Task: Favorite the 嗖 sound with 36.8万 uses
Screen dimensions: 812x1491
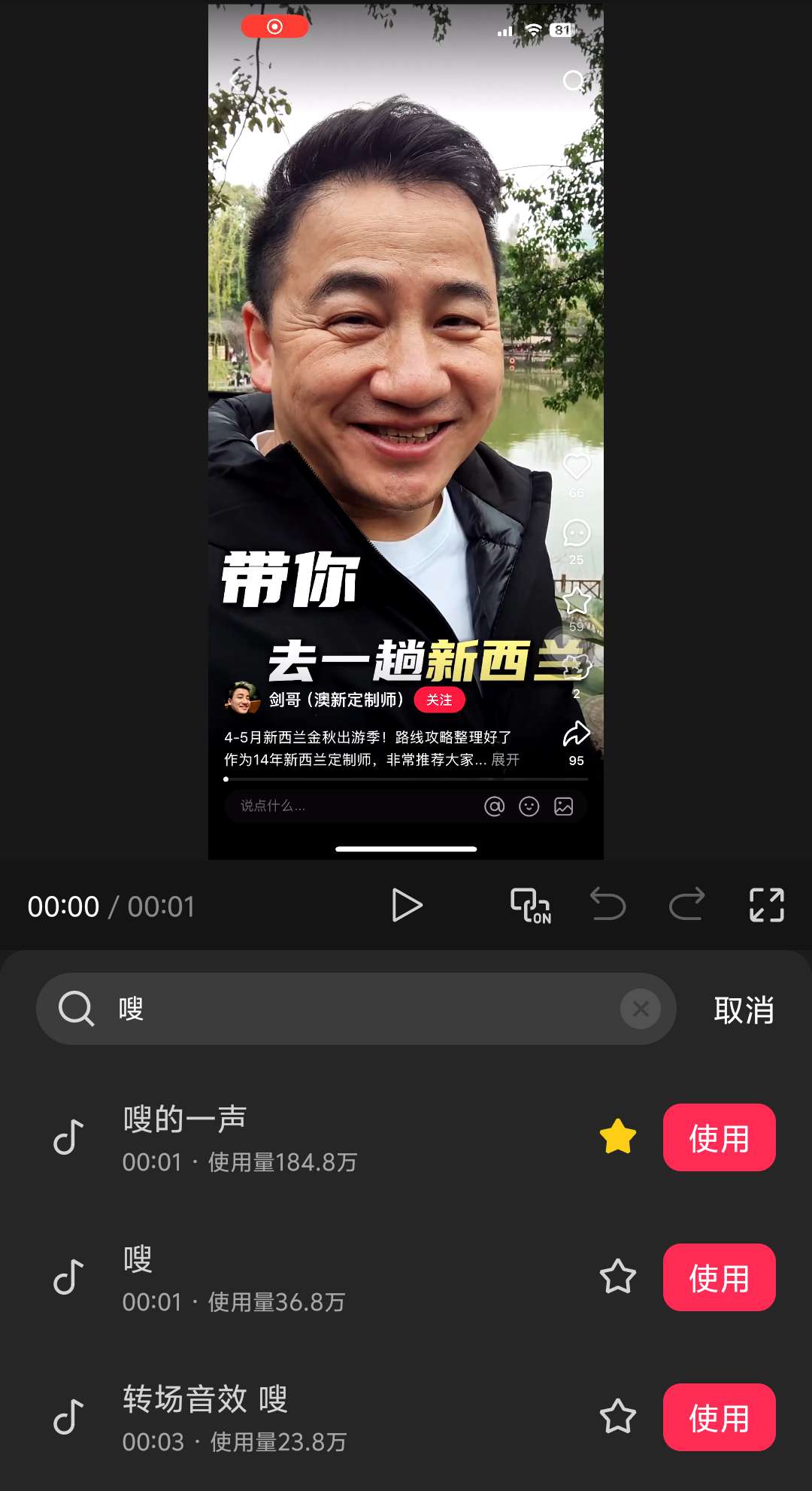Action: (x=618, y=1277)
